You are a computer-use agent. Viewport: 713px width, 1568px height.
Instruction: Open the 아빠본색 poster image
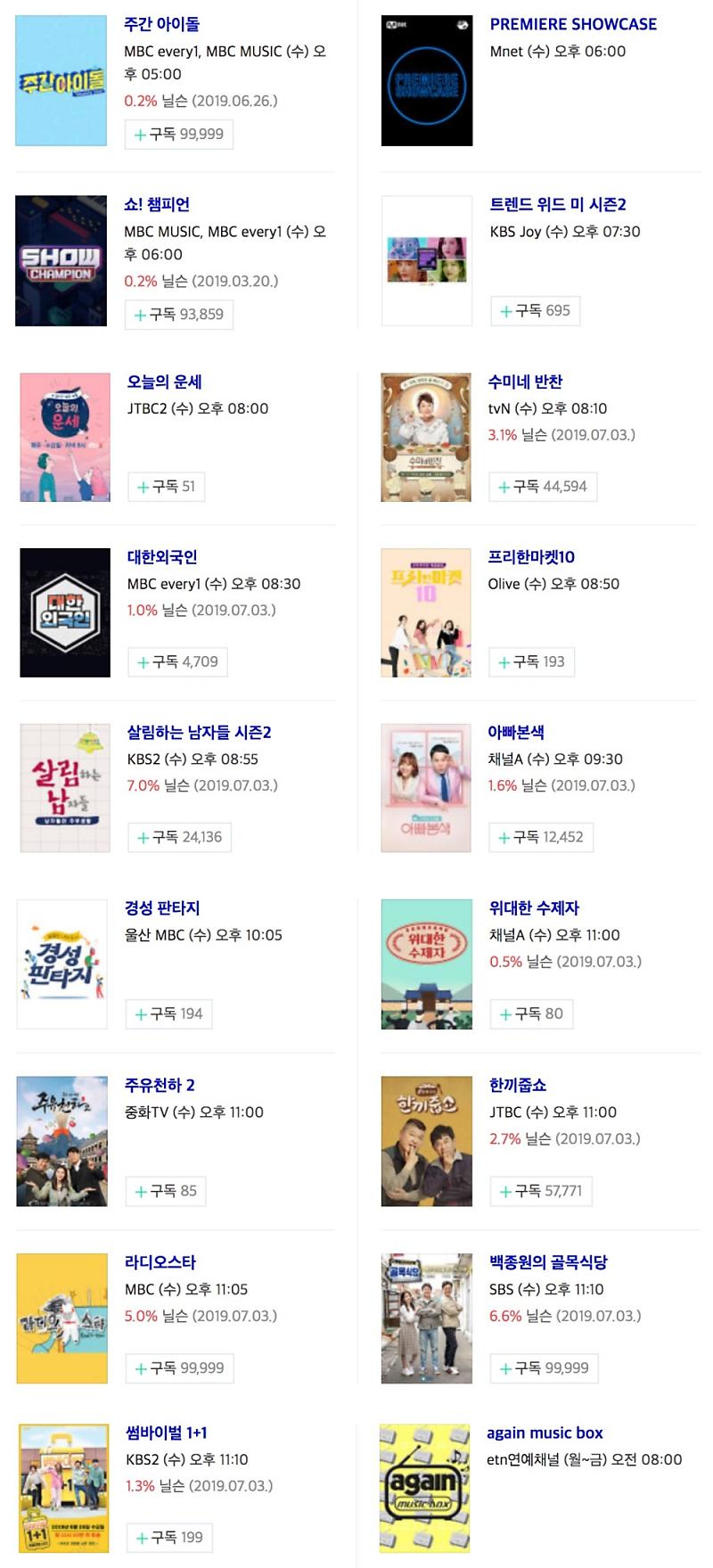point(426,788)
